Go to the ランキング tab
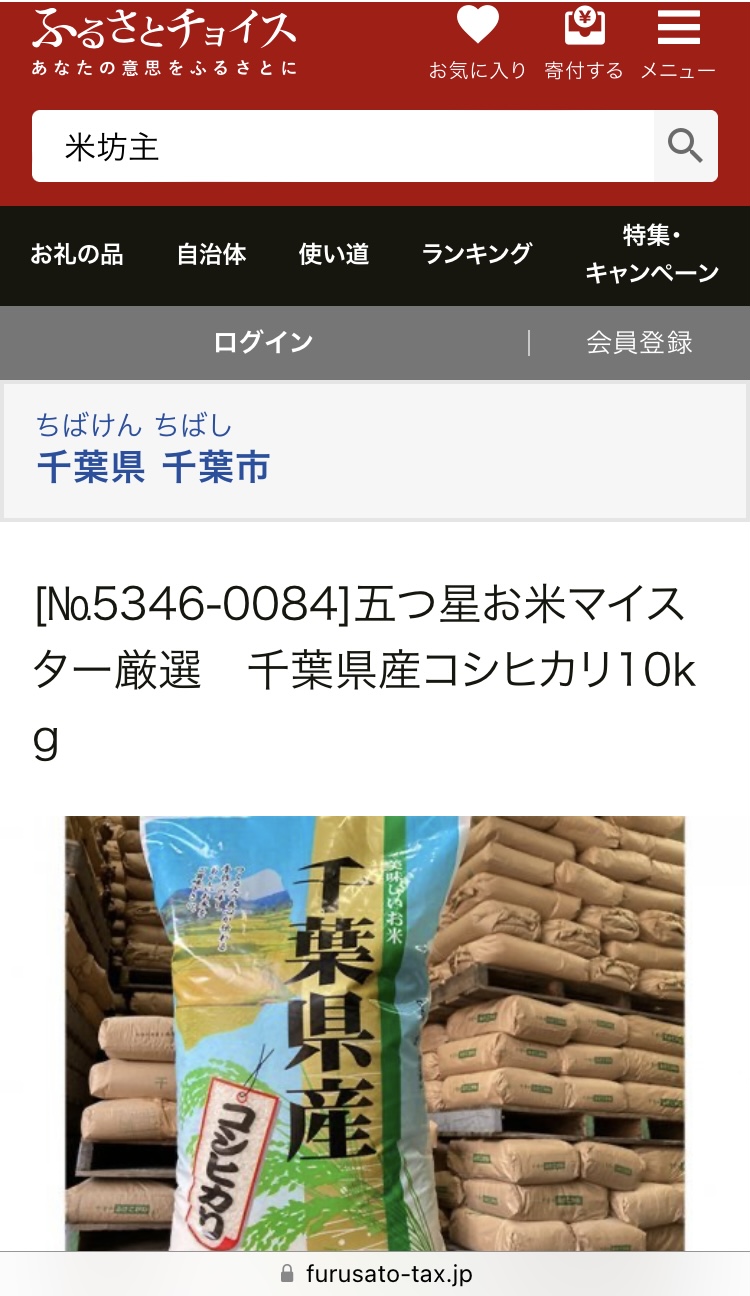Screen dimensions: 750x1296 point(477,255)
